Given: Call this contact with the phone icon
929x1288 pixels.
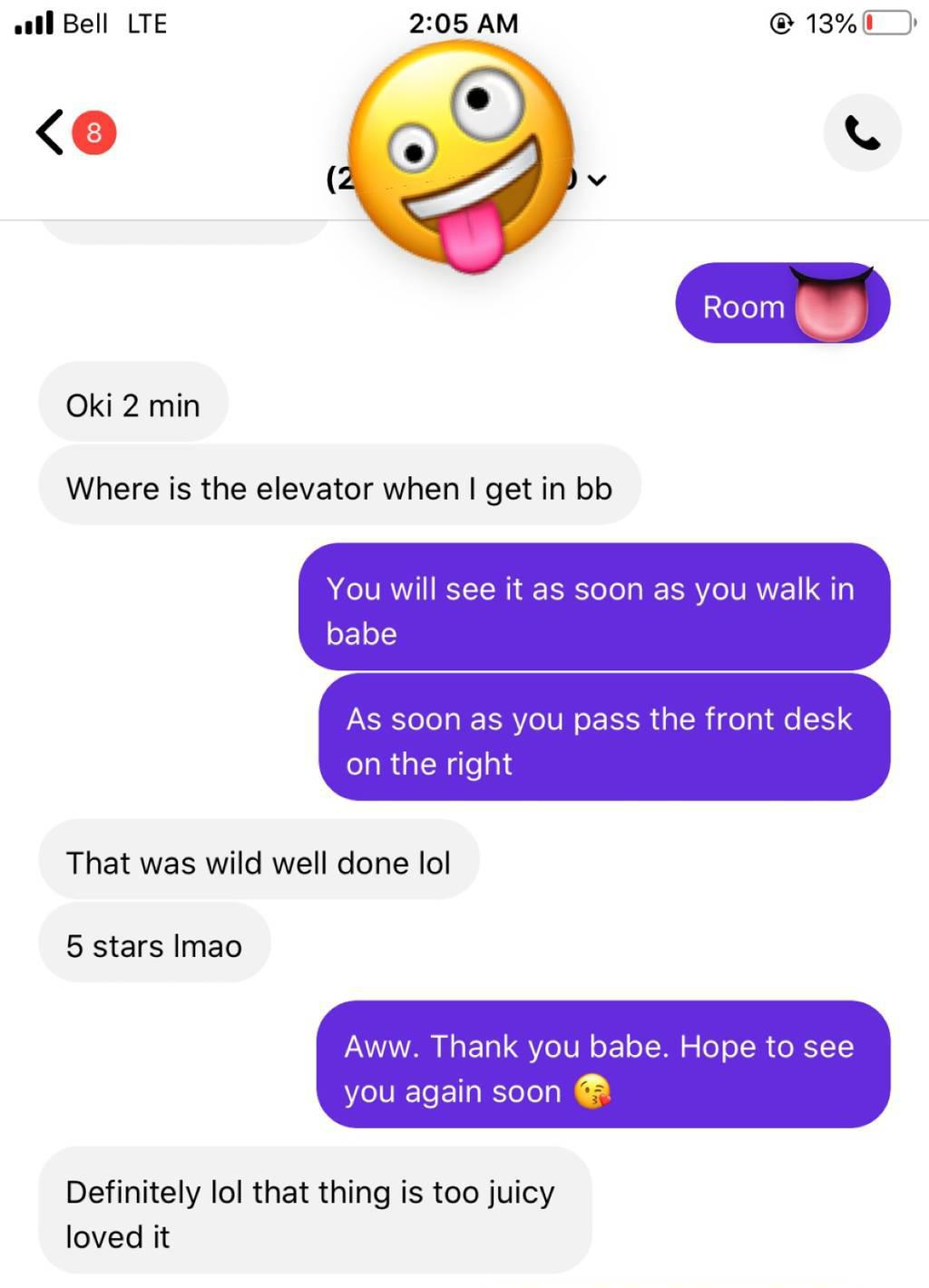Looking at the screenshot, I should click(862, 132).
